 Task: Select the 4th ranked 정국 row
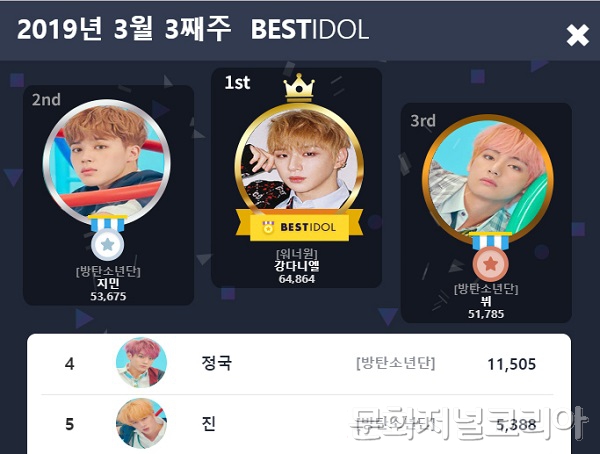pyautogui.click(x=300, y=364)
